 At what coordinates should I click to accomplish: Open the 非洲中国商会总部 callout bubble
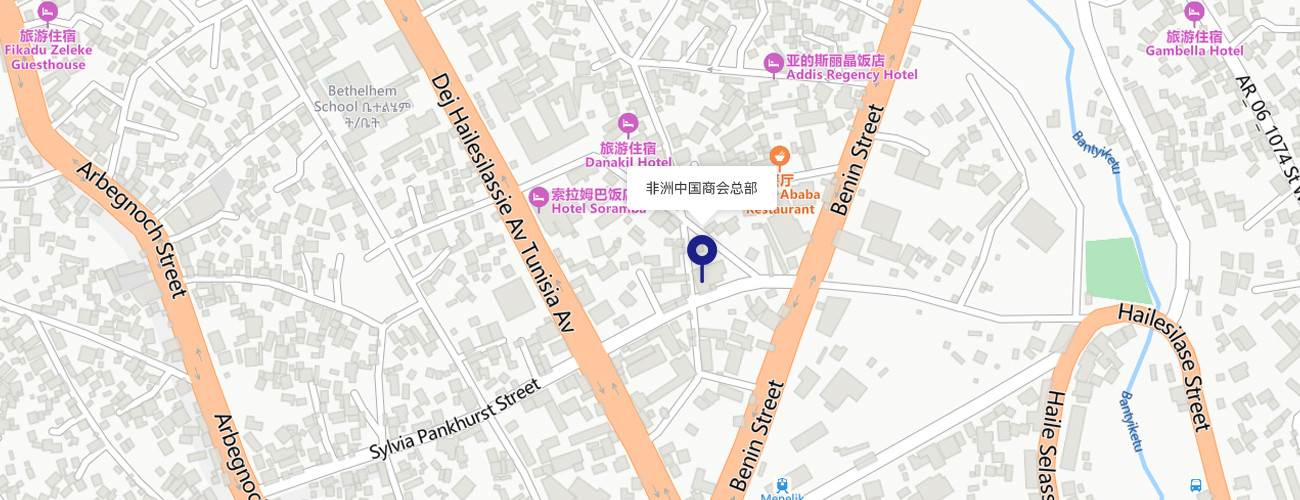[x=701, y=188]
